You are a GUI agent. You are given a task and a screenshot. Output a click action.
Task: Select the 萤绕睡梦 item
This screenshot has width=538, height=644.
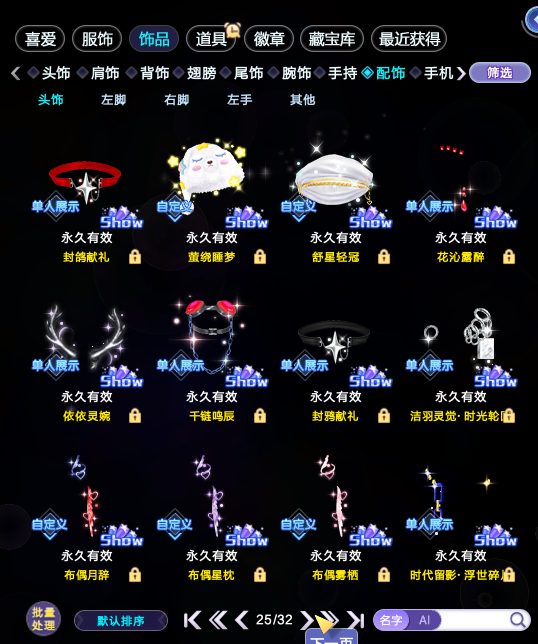tap(211, 201)
